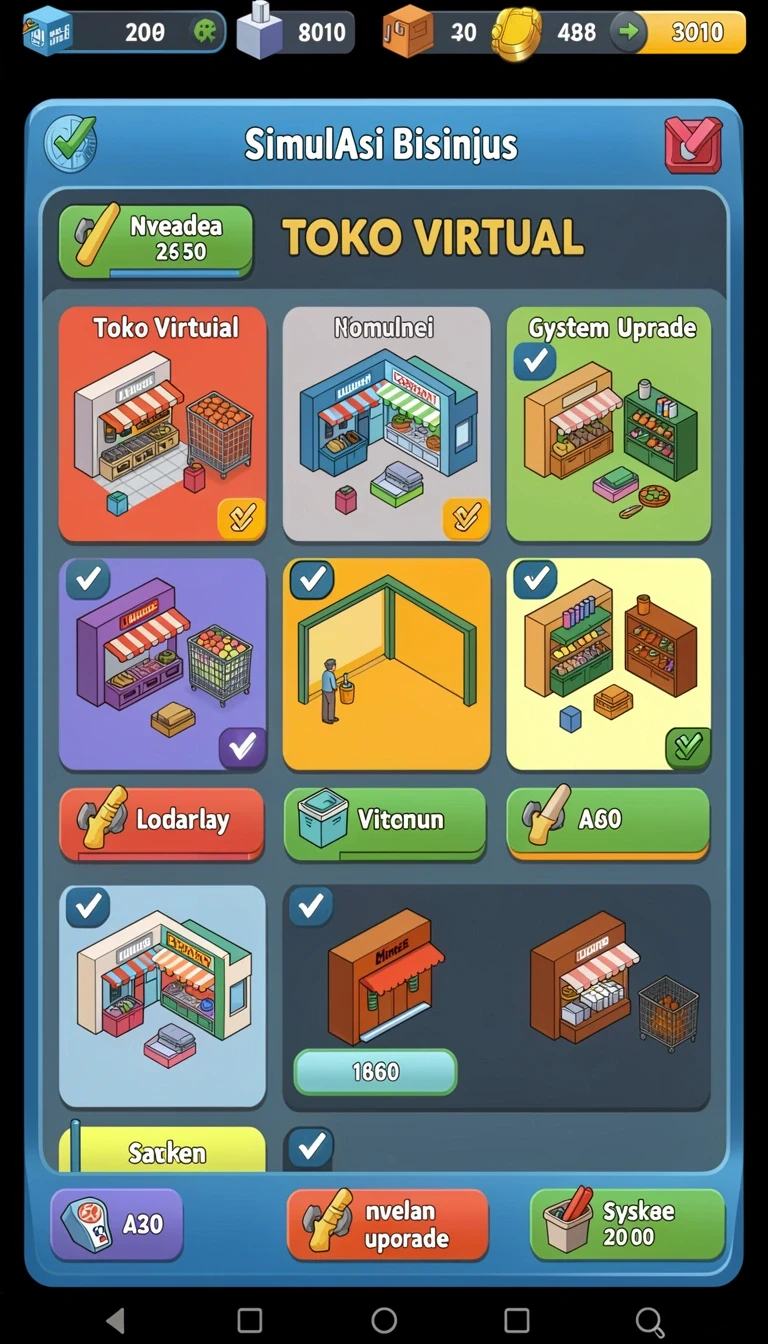Select the empty orange room card

click(x=386, y=664)
